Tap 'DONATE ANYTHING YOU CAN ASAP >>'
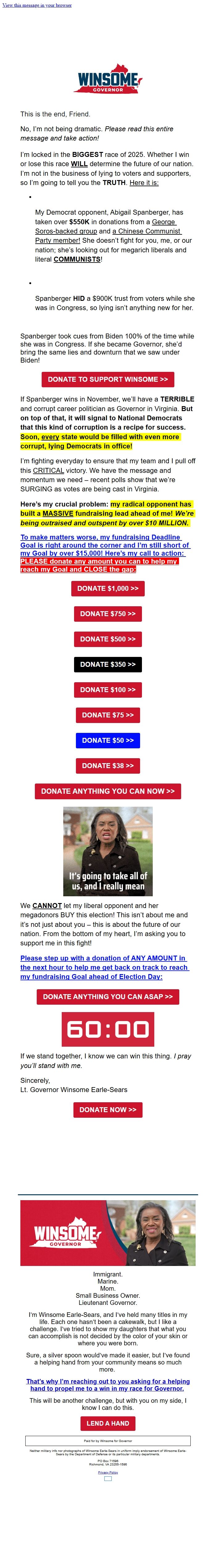This screenshot has height=1568, width=216. click(x=108, y=996)
